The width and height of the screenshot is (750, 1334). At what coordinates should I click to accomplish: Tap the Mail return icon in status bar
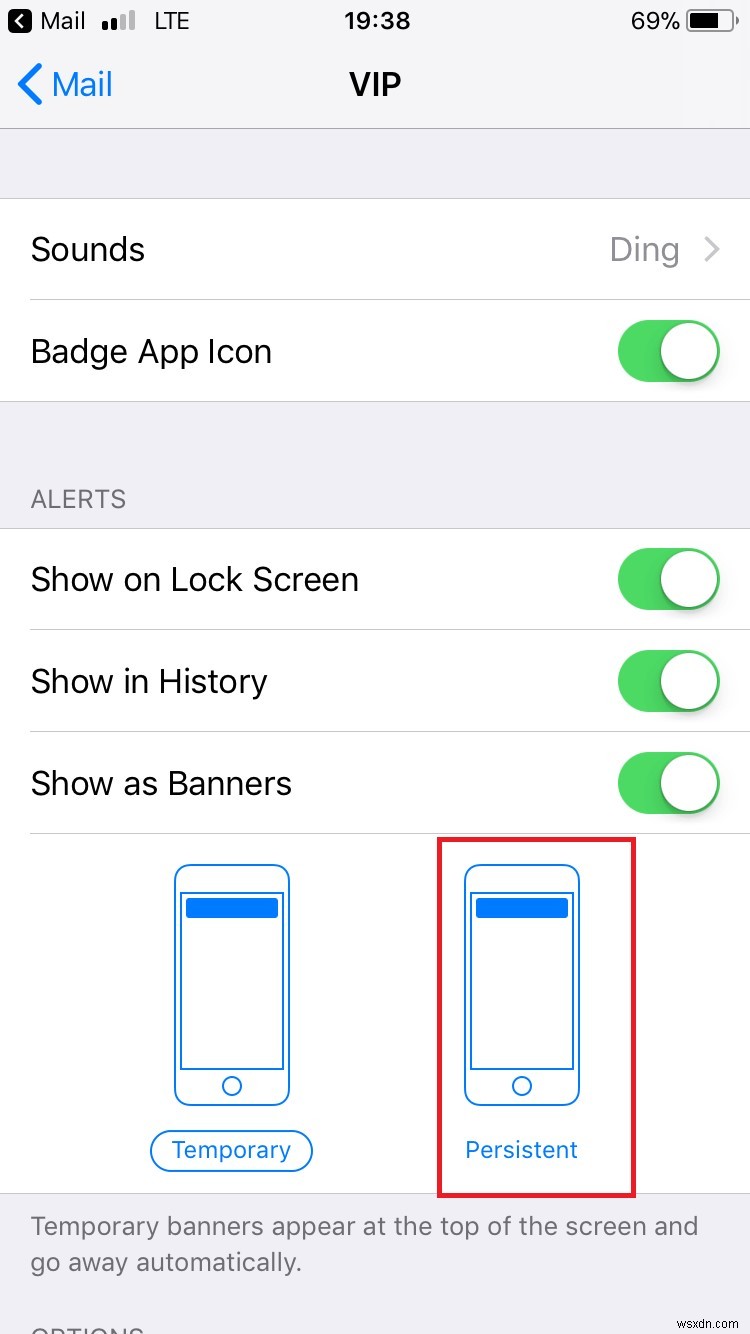click(19, 20)
